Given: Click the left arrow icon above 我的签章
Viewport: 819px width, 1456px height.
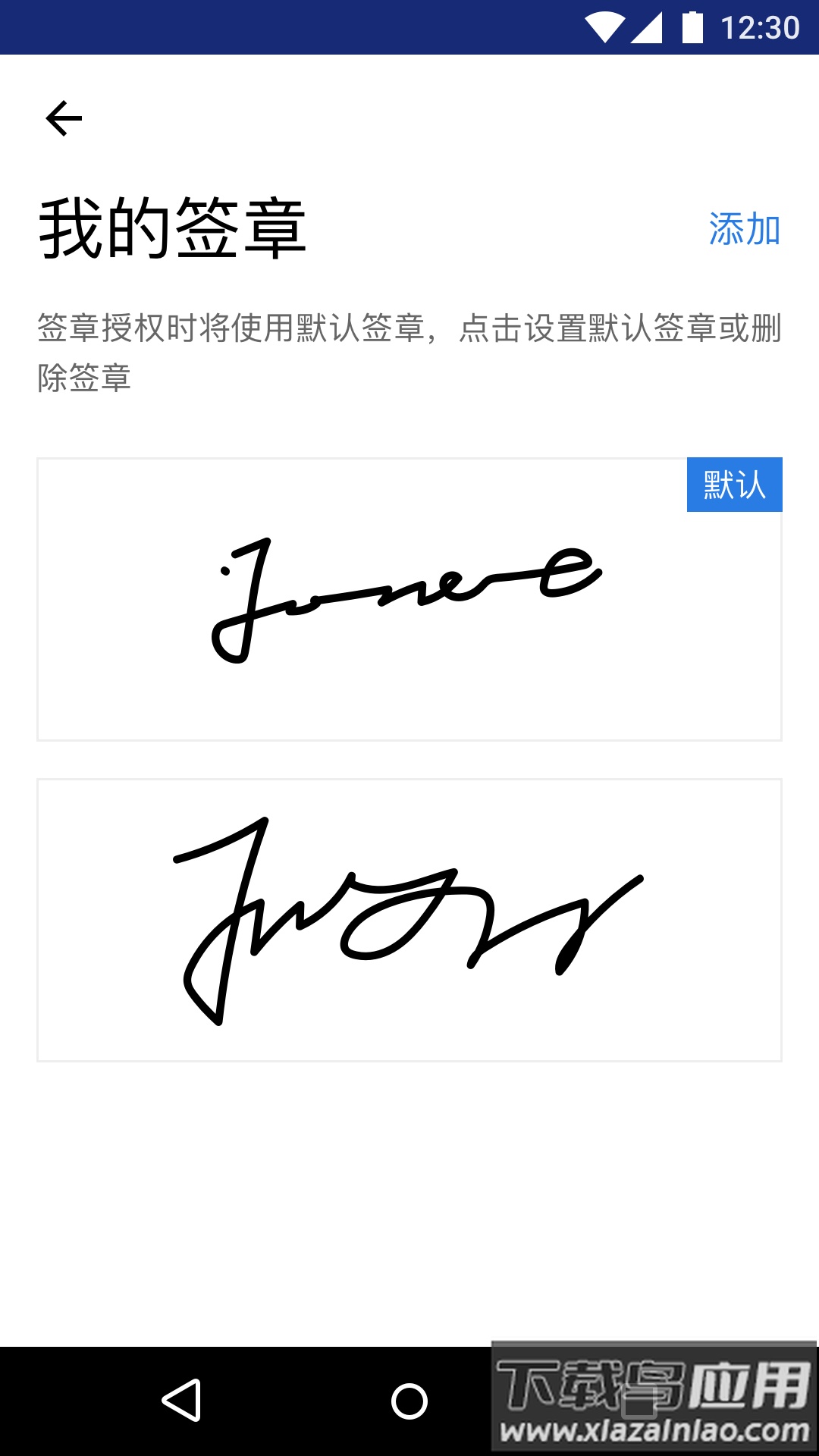Looking at the screenshot, I should [x=64, y=118].
